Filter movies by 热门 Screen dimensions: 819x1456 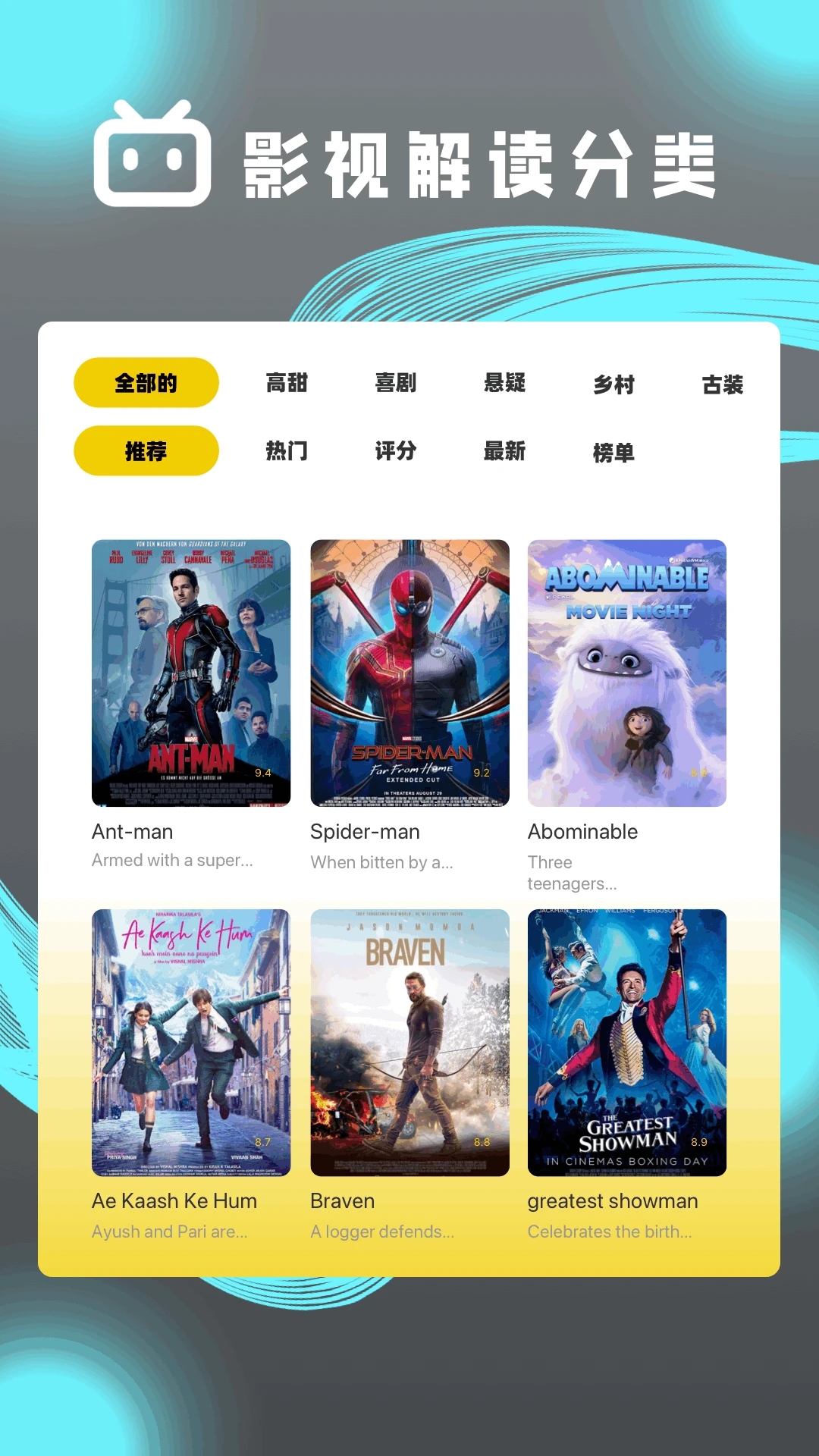point(288,450)
